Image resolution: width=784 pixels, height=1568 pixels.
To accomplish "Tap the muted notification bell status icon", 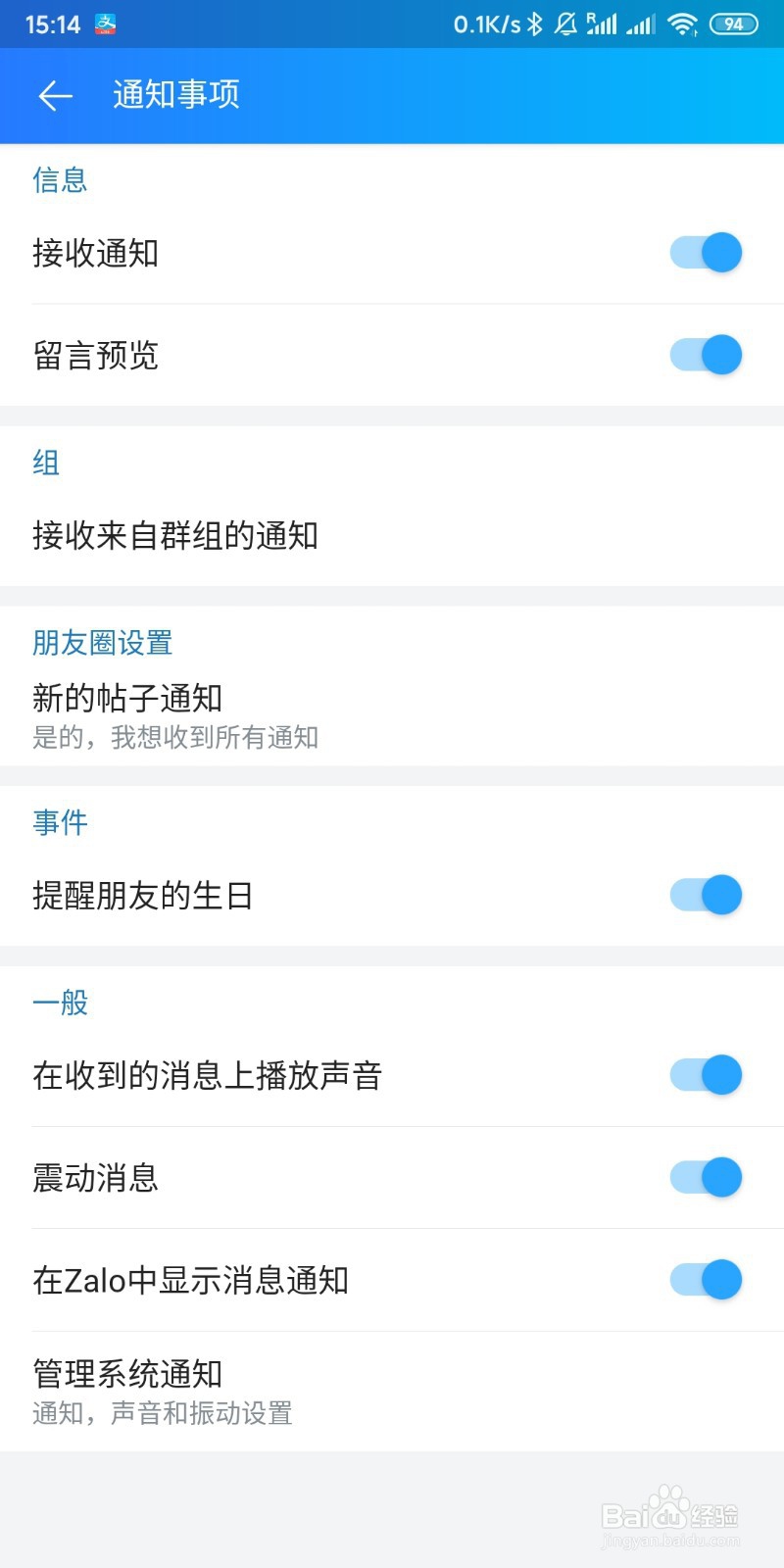I will pyautogui.click(x=565, y=22).
